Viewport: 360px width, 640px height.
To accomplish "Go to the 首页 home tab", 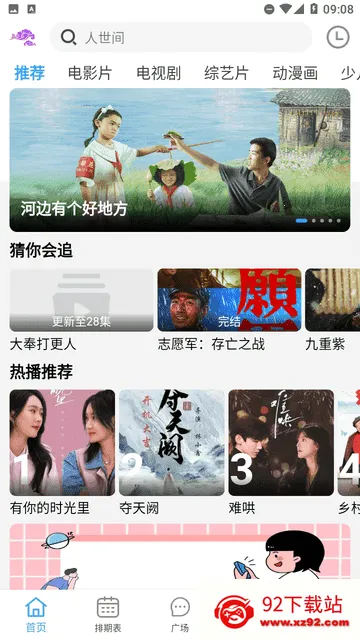I will point(36,614).
